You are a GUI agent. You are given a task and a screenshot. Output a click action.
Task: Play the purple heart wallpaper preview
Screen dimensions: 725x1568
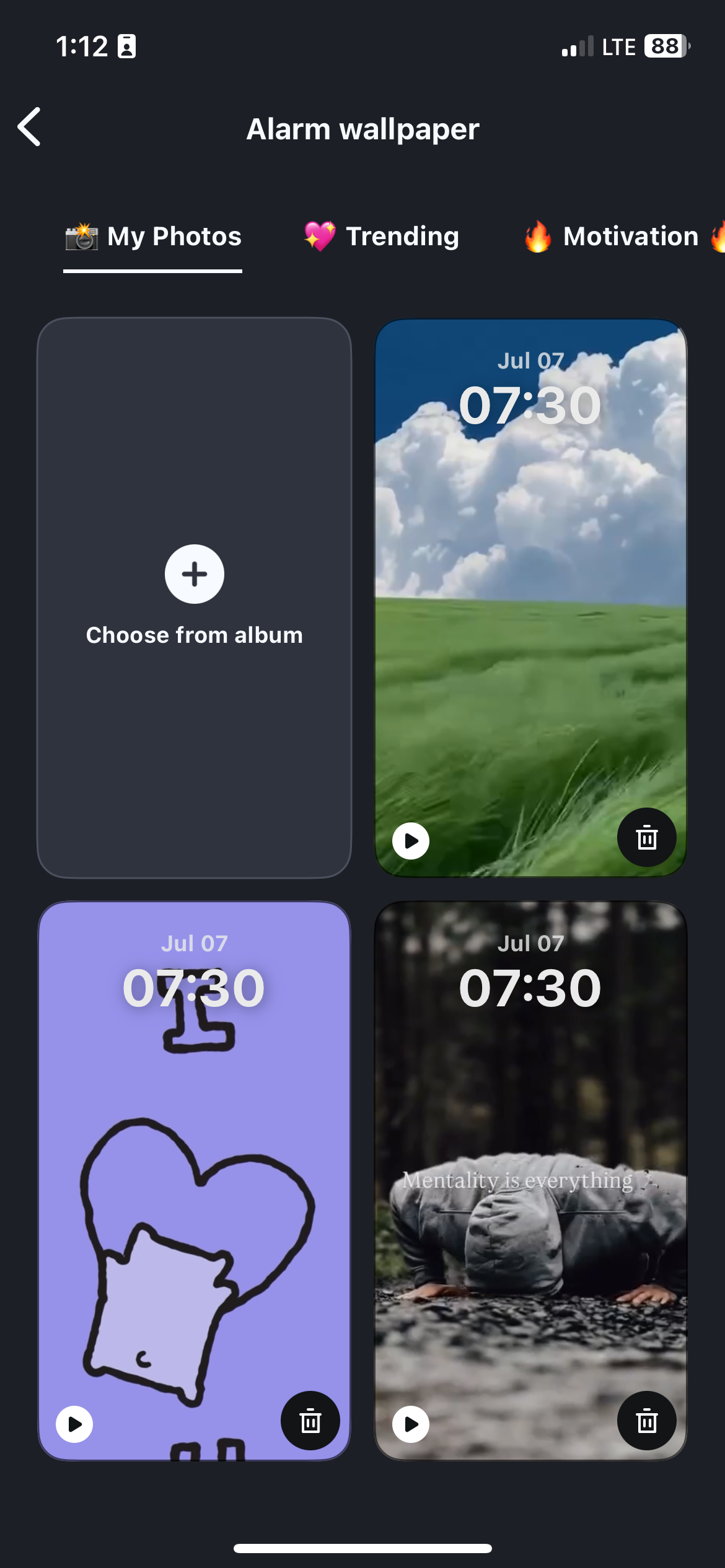coord(74,1424)
